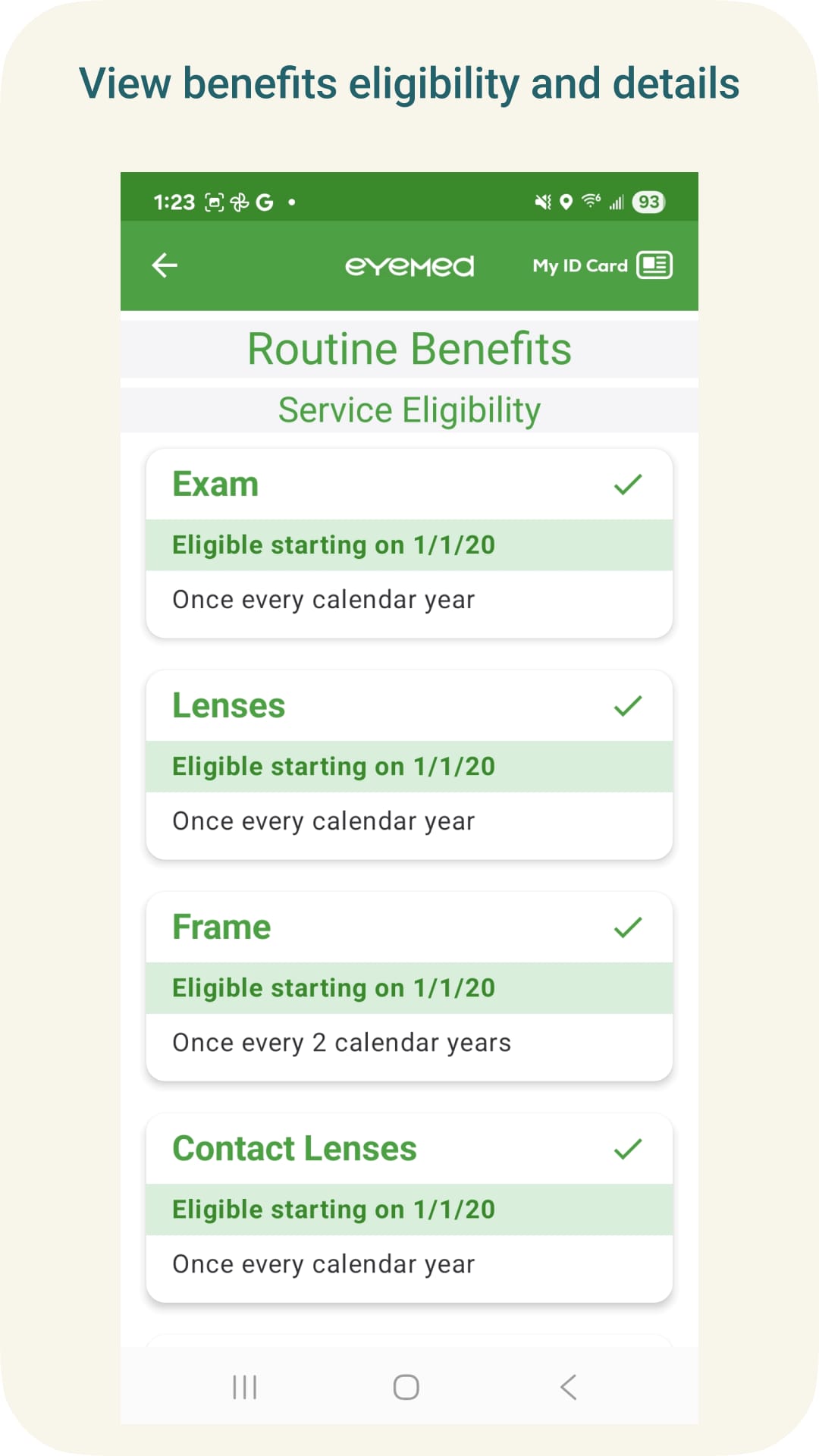The image size is (819, 1456).
Task: Tap the back arrow in the header
Action: click(x=163, y=265)
